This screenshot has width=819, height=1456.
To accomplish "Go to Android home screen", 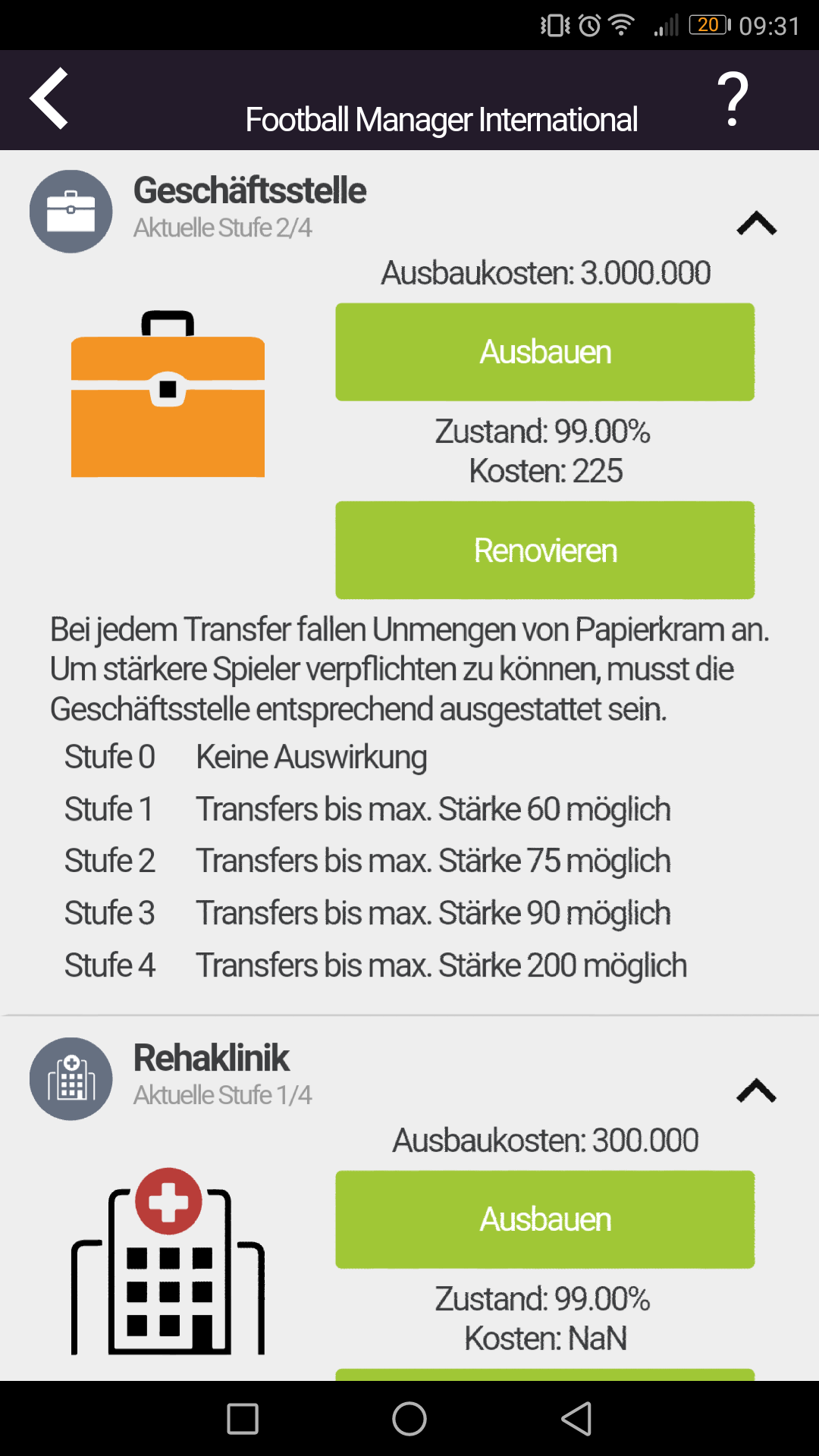I will [409, 1419].
